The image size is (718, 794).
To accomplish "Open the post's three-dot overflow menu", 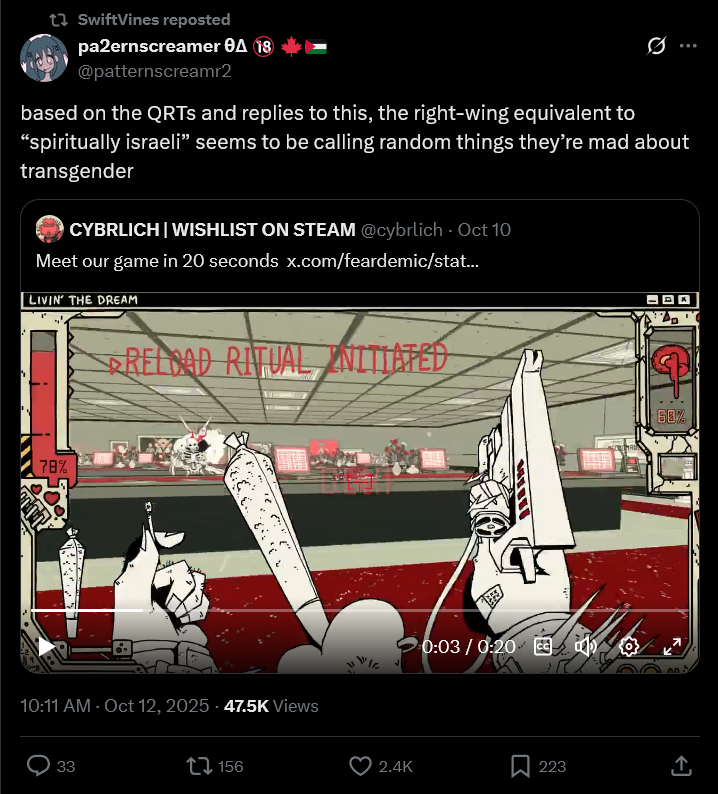I will (688, 46).
